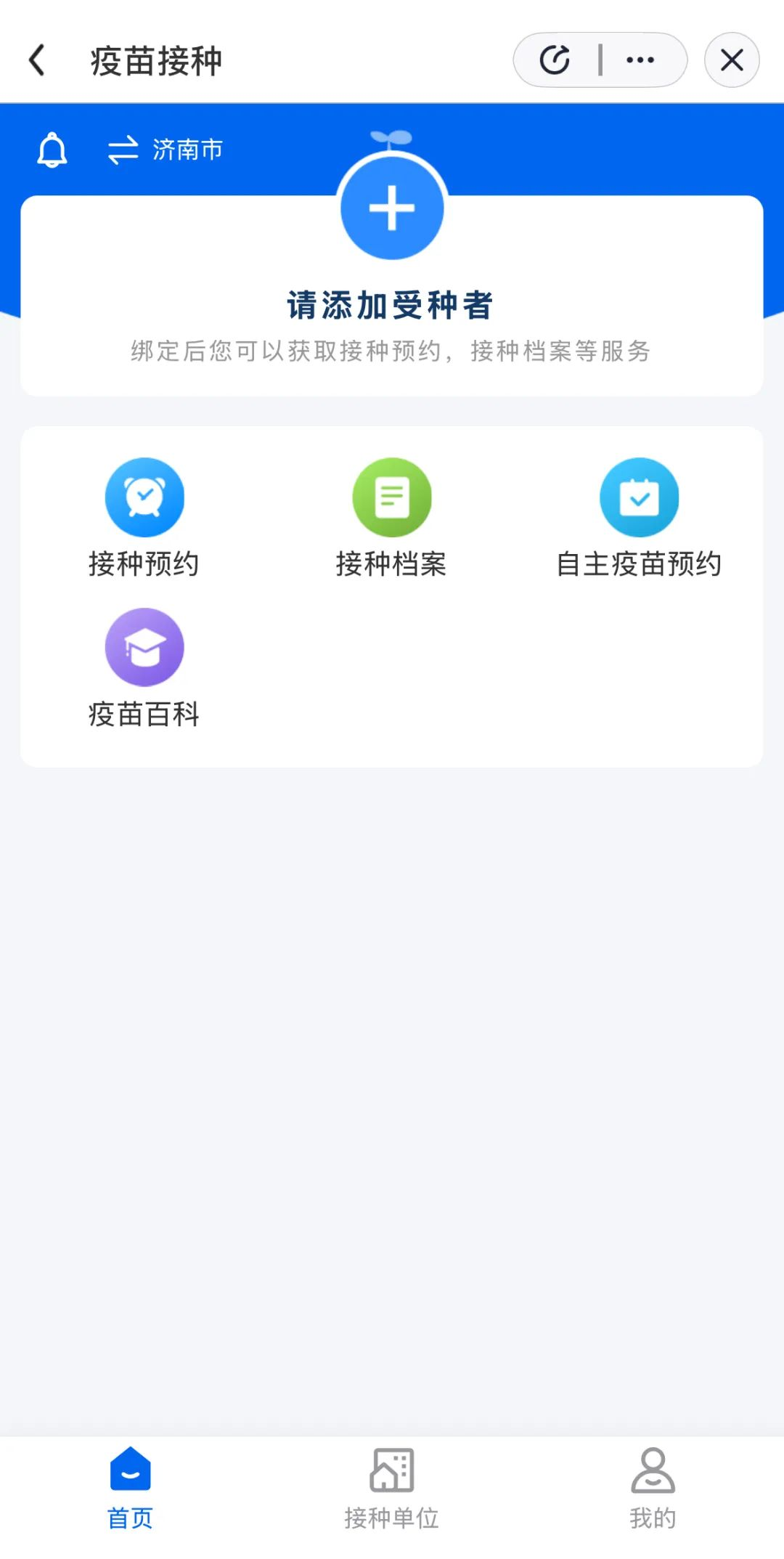Open the three-dot more options menu
The width and height of the screenshot is (784, 1559).
tap(640, 60)
